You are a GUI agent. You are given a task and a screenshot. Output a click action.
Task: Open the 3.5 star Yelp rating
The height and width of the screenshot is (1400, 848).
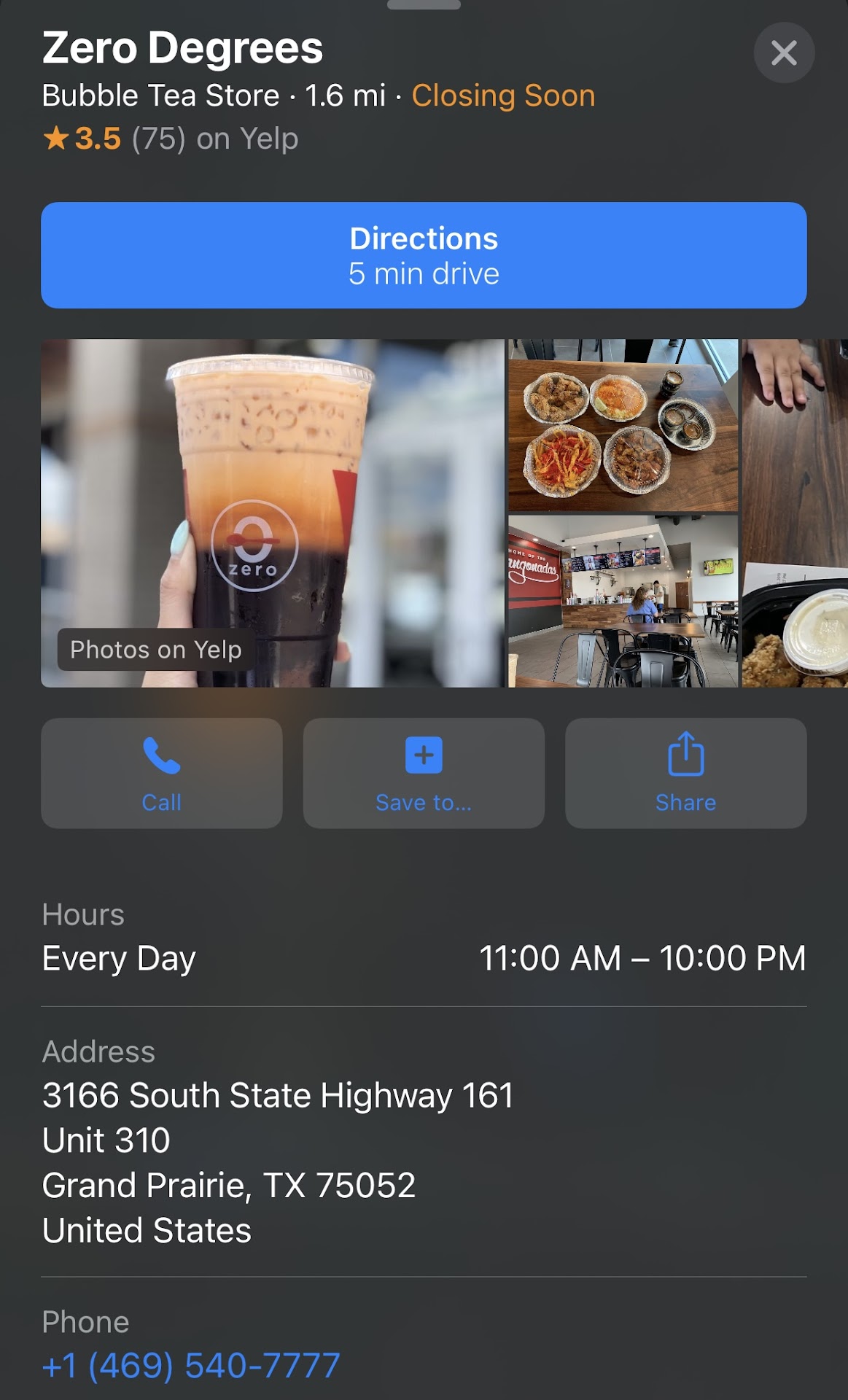click(170, 139)
